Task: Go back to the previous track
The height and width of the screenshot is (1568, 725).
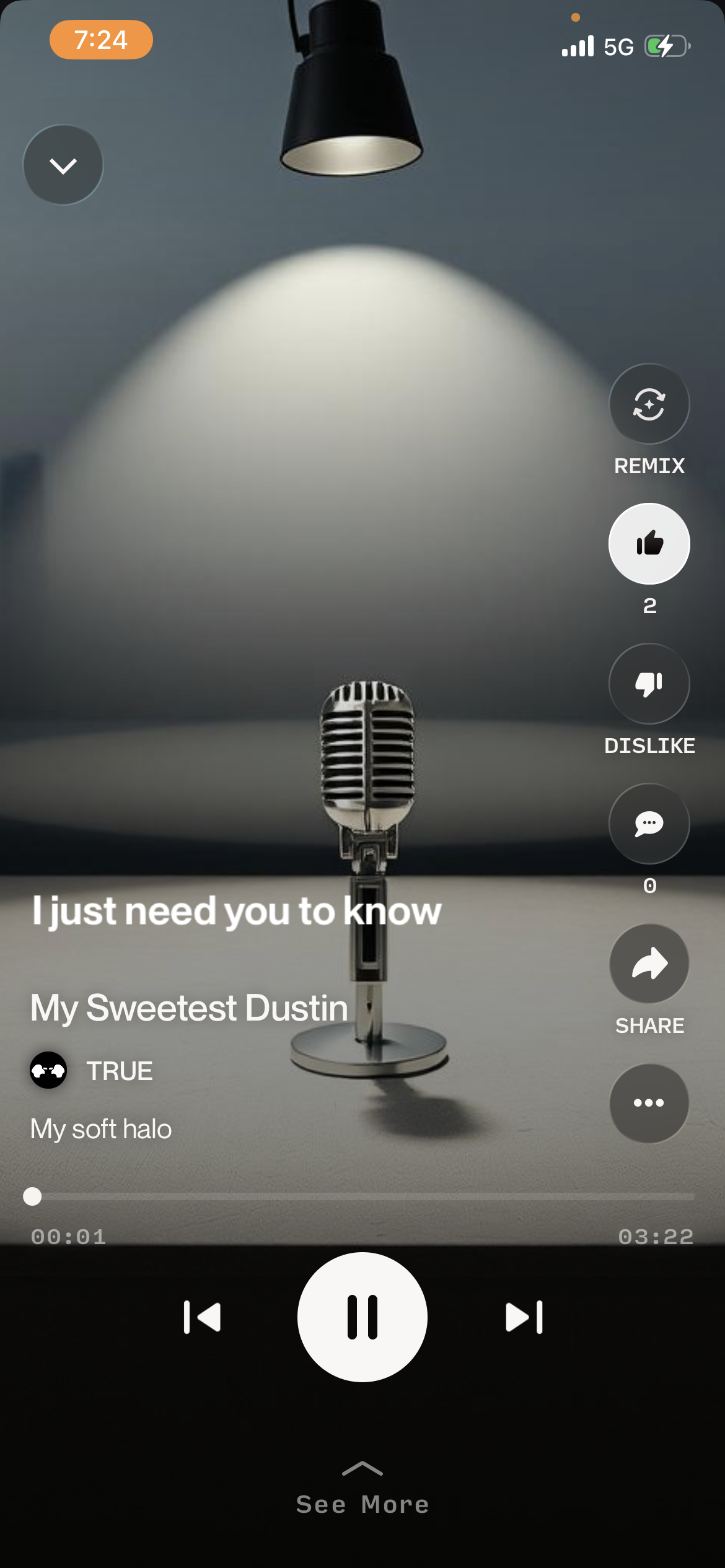Action: pos(203,1318)
